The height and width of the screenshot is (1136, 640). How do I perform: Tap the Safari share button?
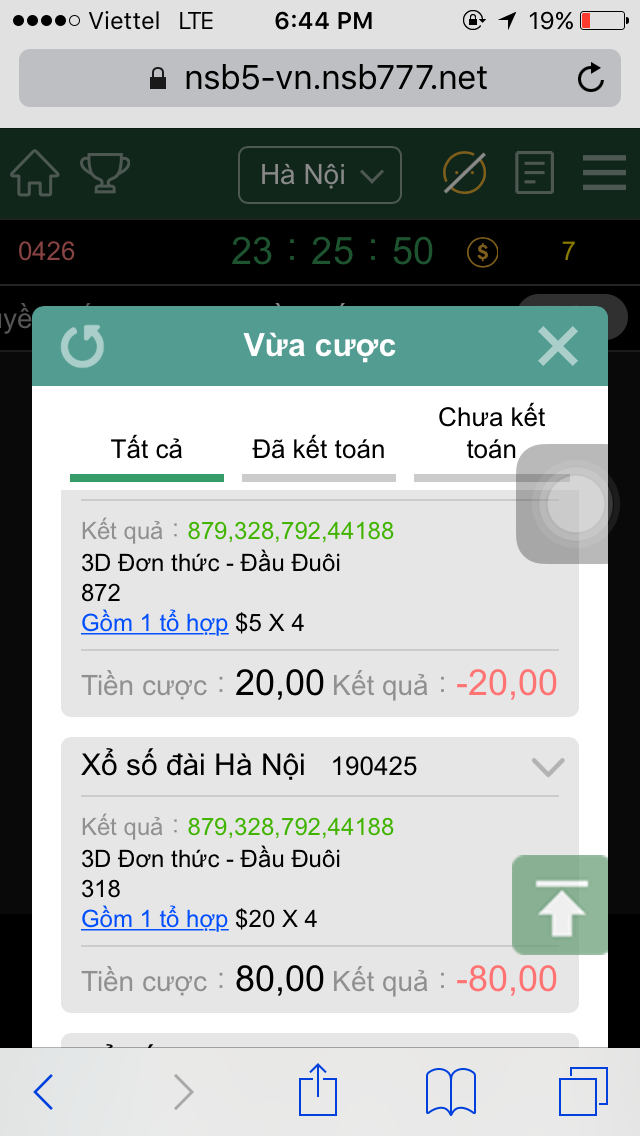(x=318, y=1091)
